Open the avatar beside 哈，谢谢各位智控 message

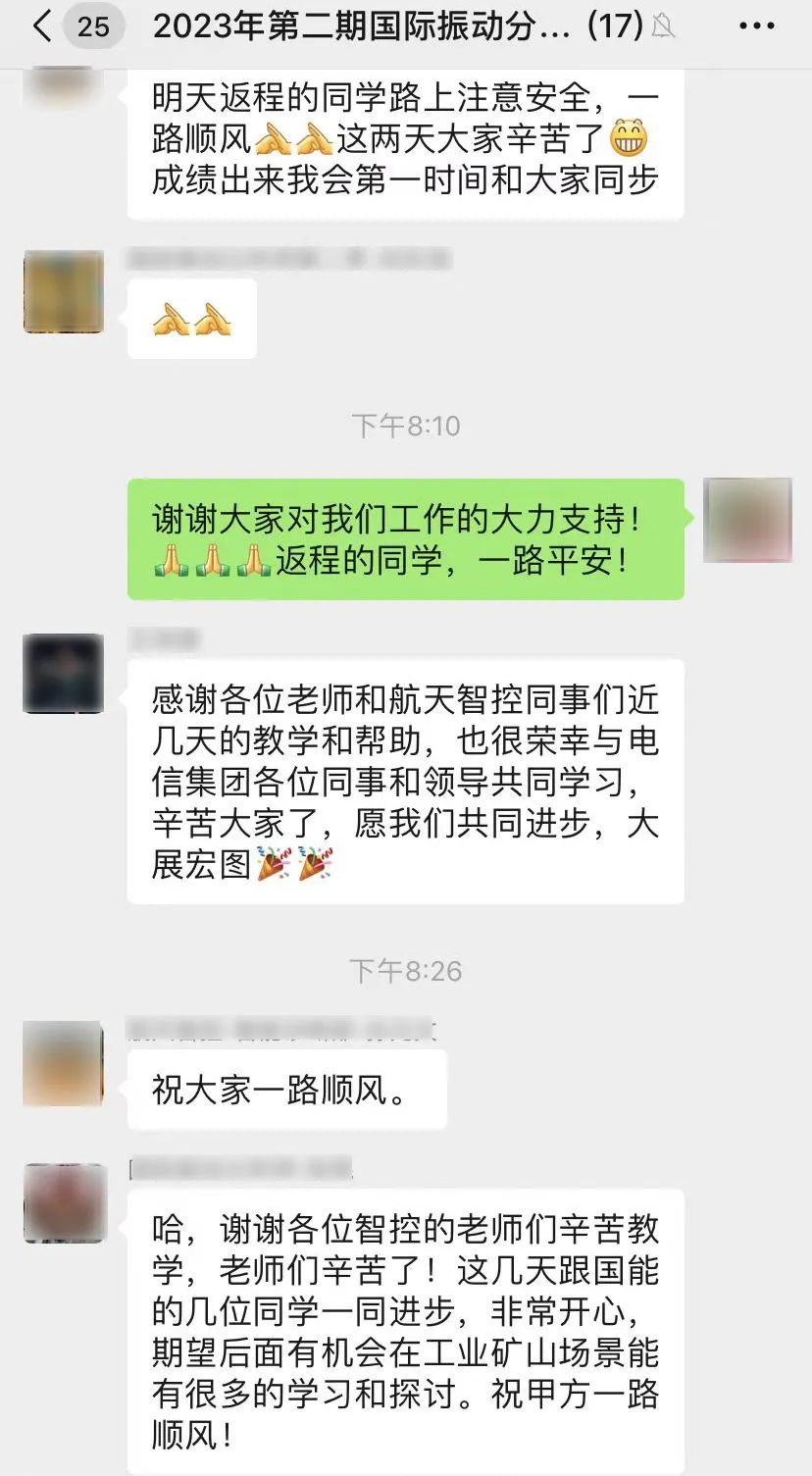pyautogui.click(x=64, y=1203)
